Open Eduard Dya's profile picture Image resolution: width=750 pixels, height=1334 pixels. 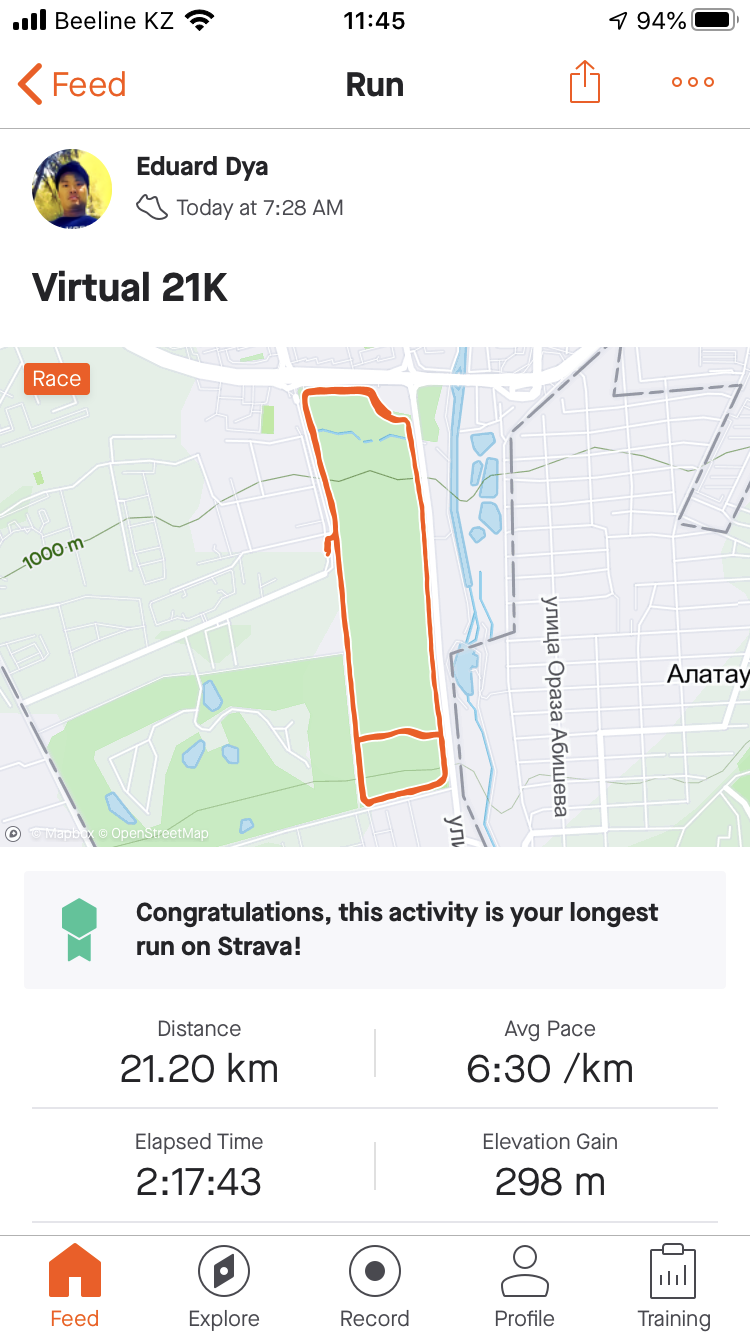pyautogui.click(x=72, y=189)
